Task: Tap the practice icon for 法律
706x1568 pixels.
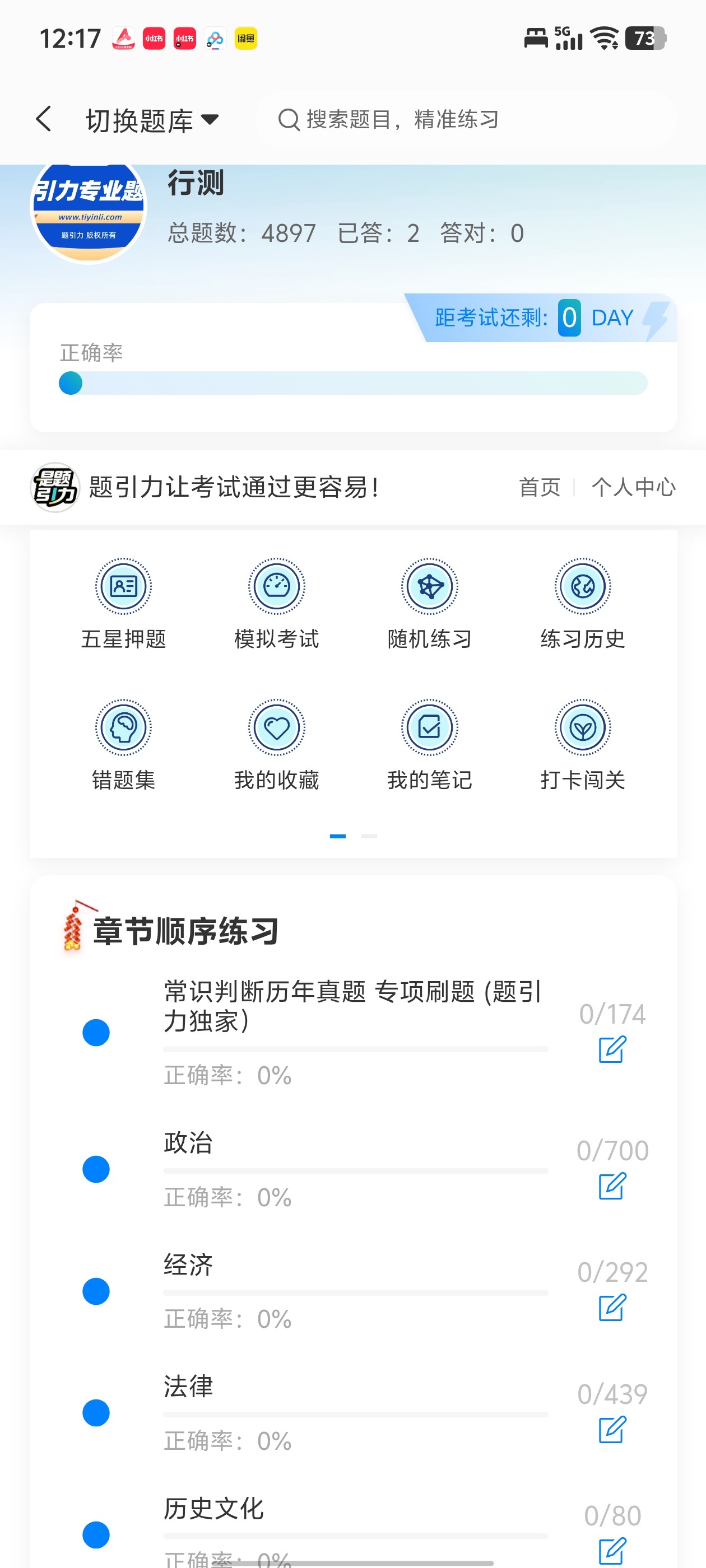Action: click(611, 1429)
